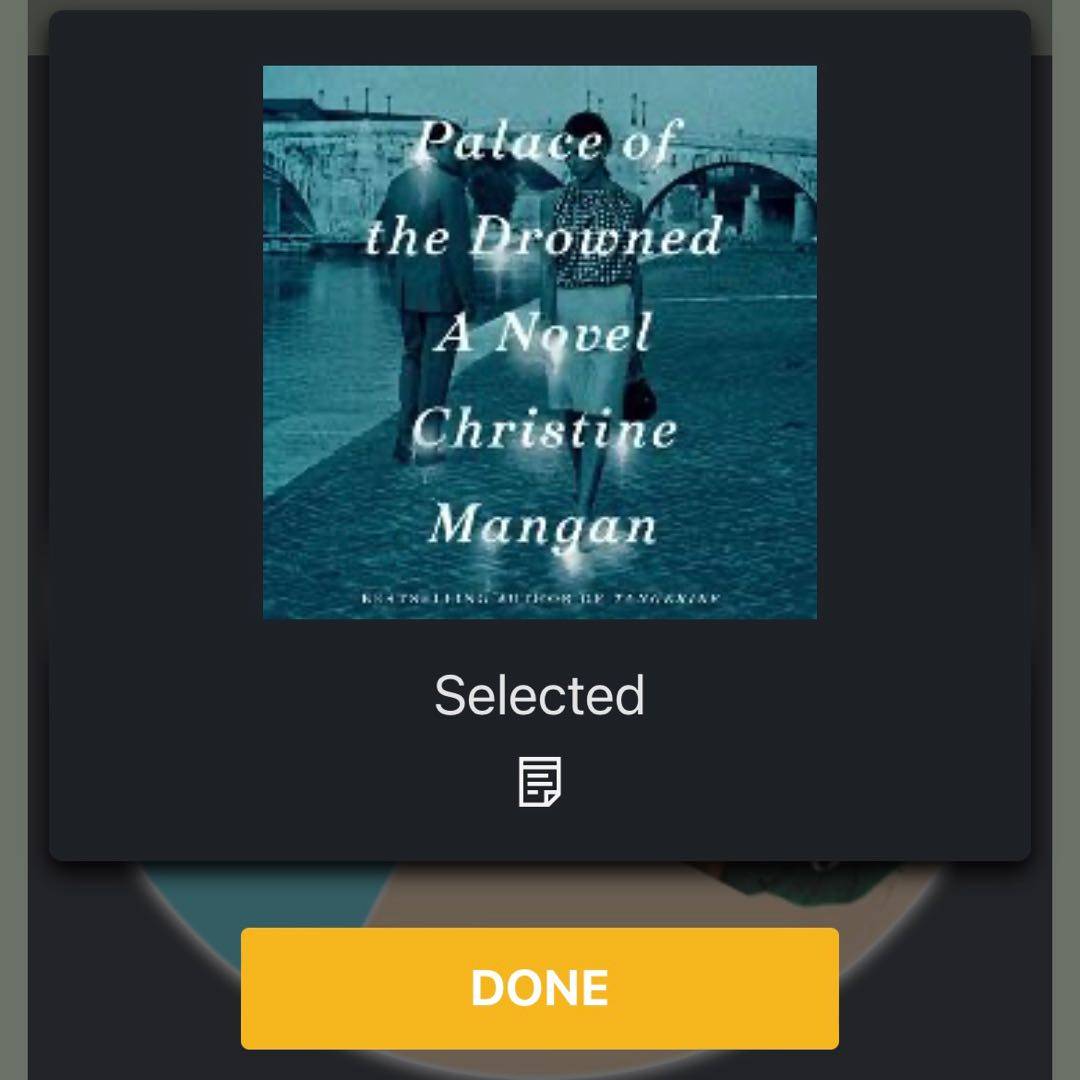The width and height of the screenshot is (1080, 1080).
Task: Open the Palace of the Drowned cover
Action: (540, 342)
